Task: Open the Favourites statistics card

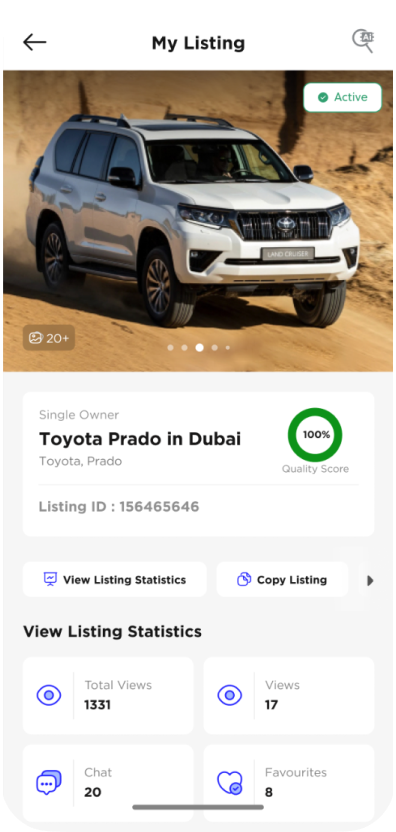Action: 289,783
